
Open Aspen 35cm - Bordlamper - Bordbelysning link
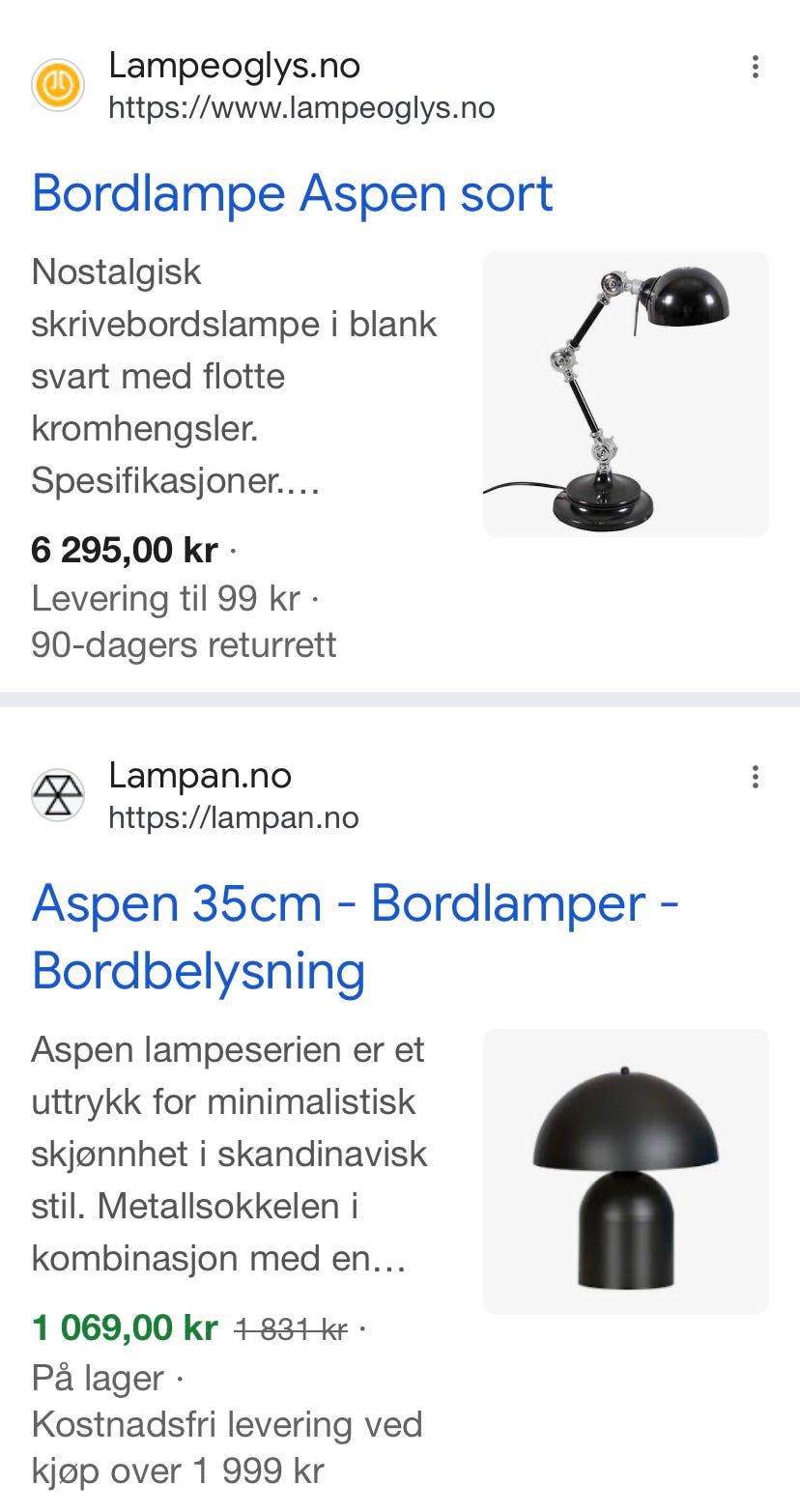coord(355,937)
